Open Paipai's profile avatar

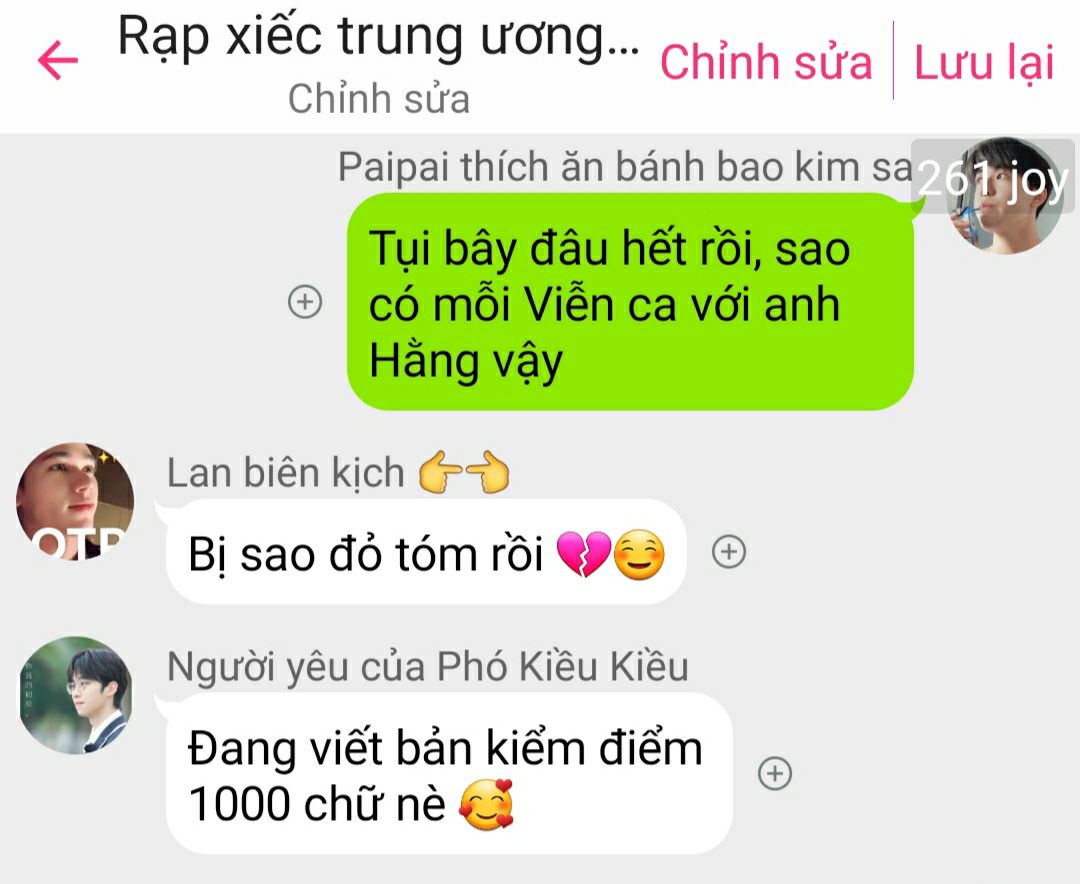[x=1003, y=195]
